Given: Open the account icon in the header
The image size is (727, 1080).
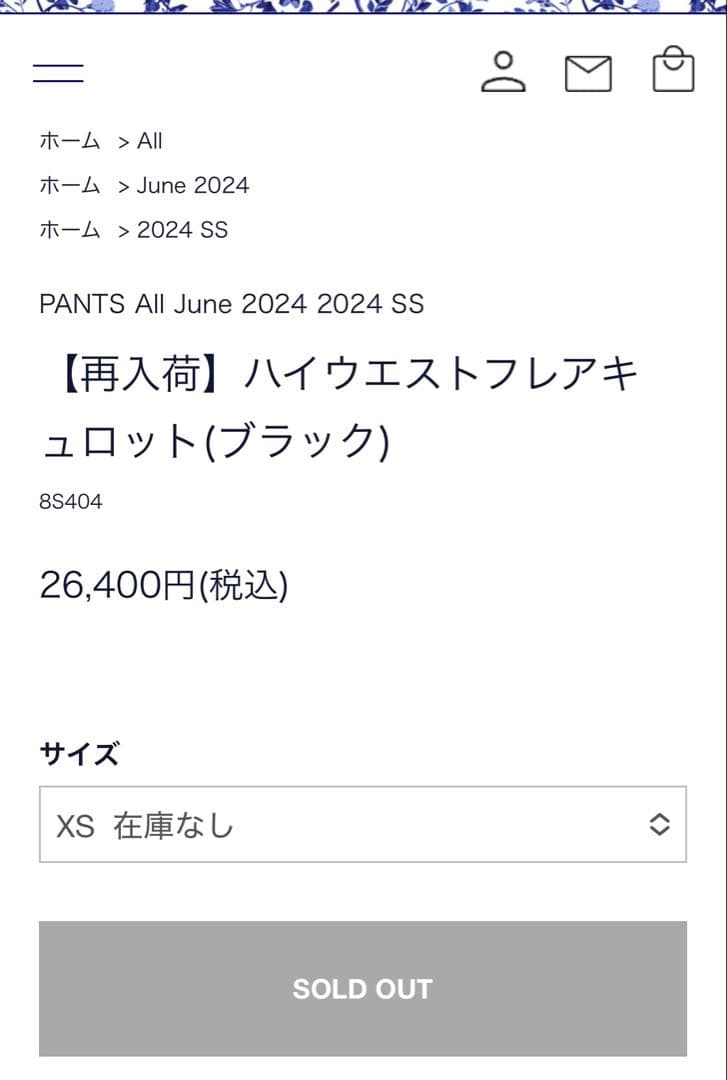Looking at the screenshot, I should click(x=504, y=70).
